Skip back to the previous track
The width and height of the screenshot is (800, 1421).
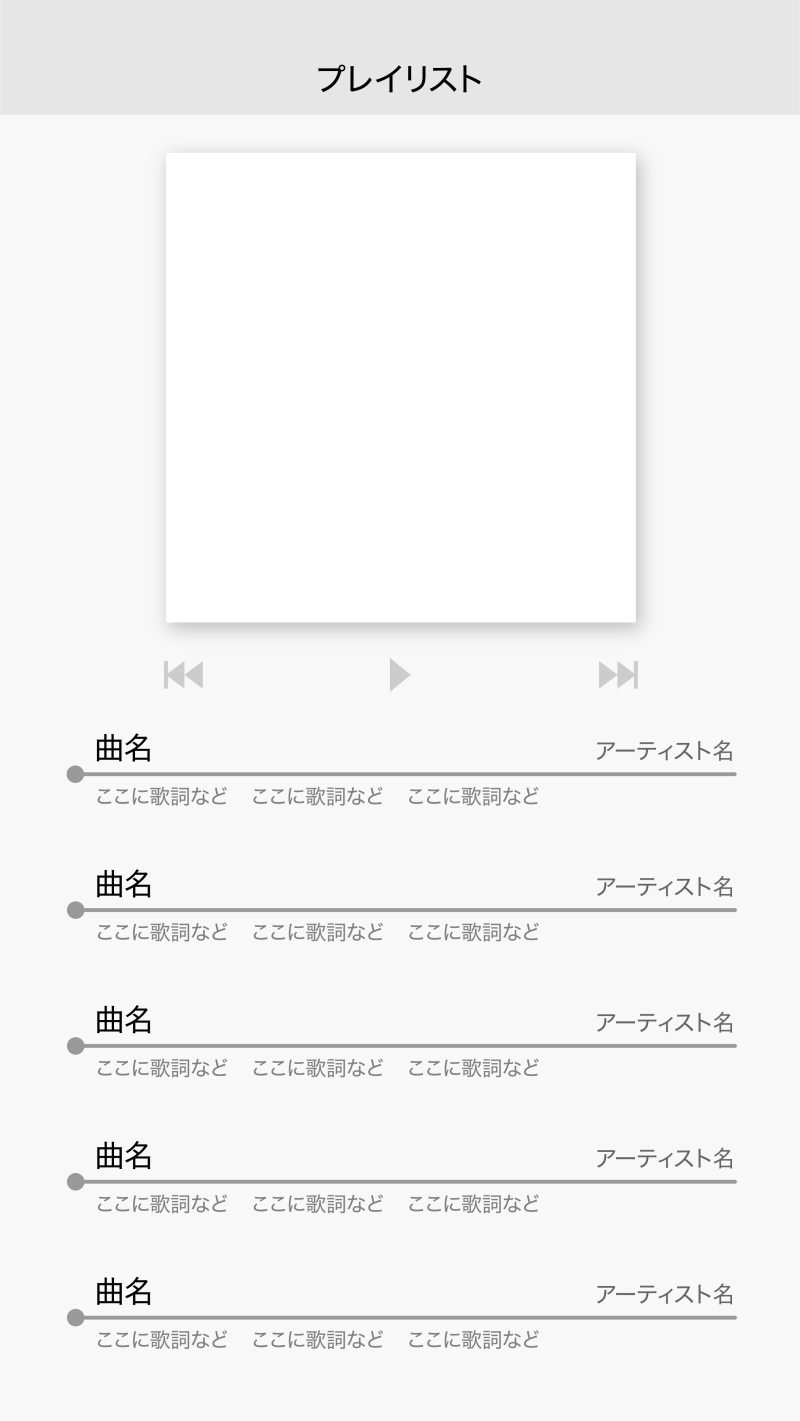tap(184, 675)
